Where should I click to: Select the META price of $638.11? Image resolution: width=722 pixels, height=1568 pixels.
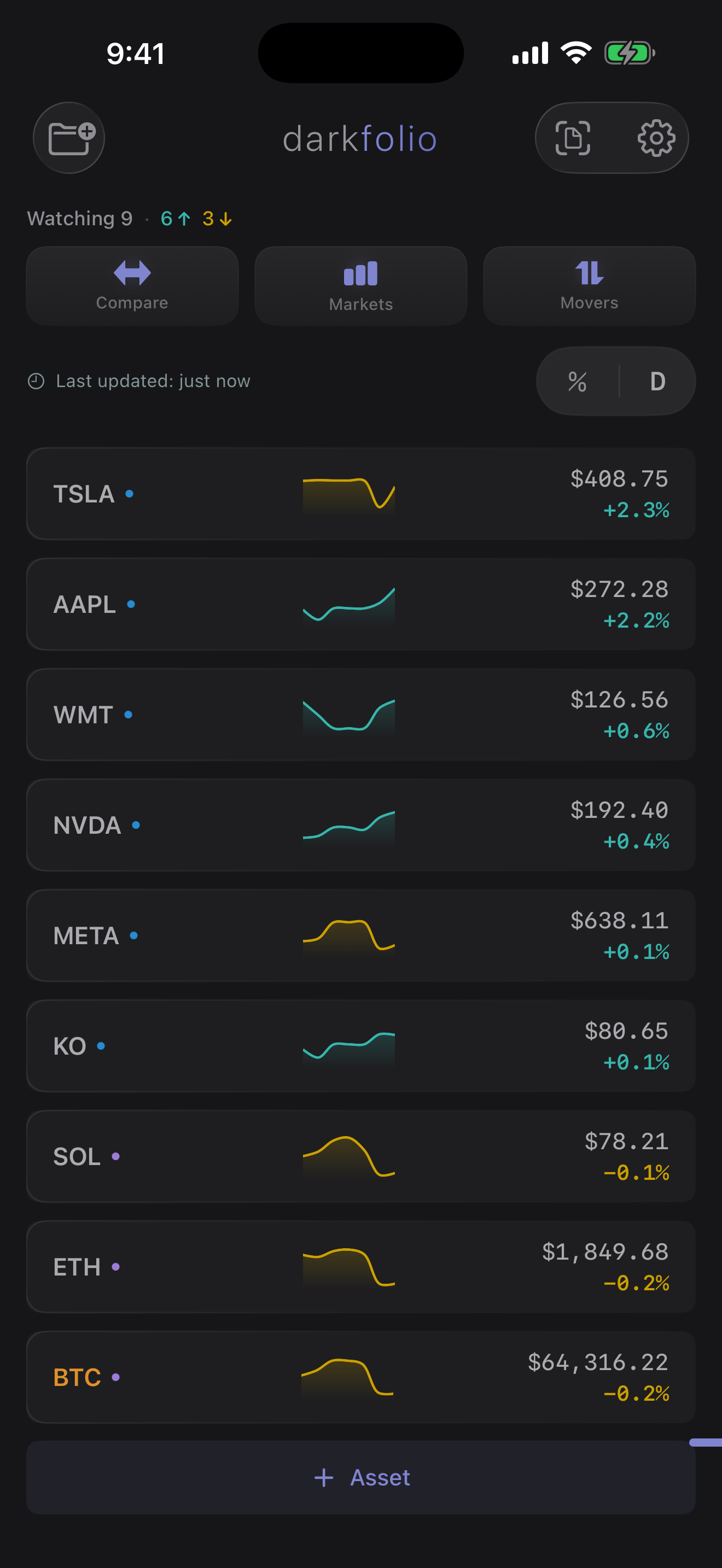pos(619,921)
